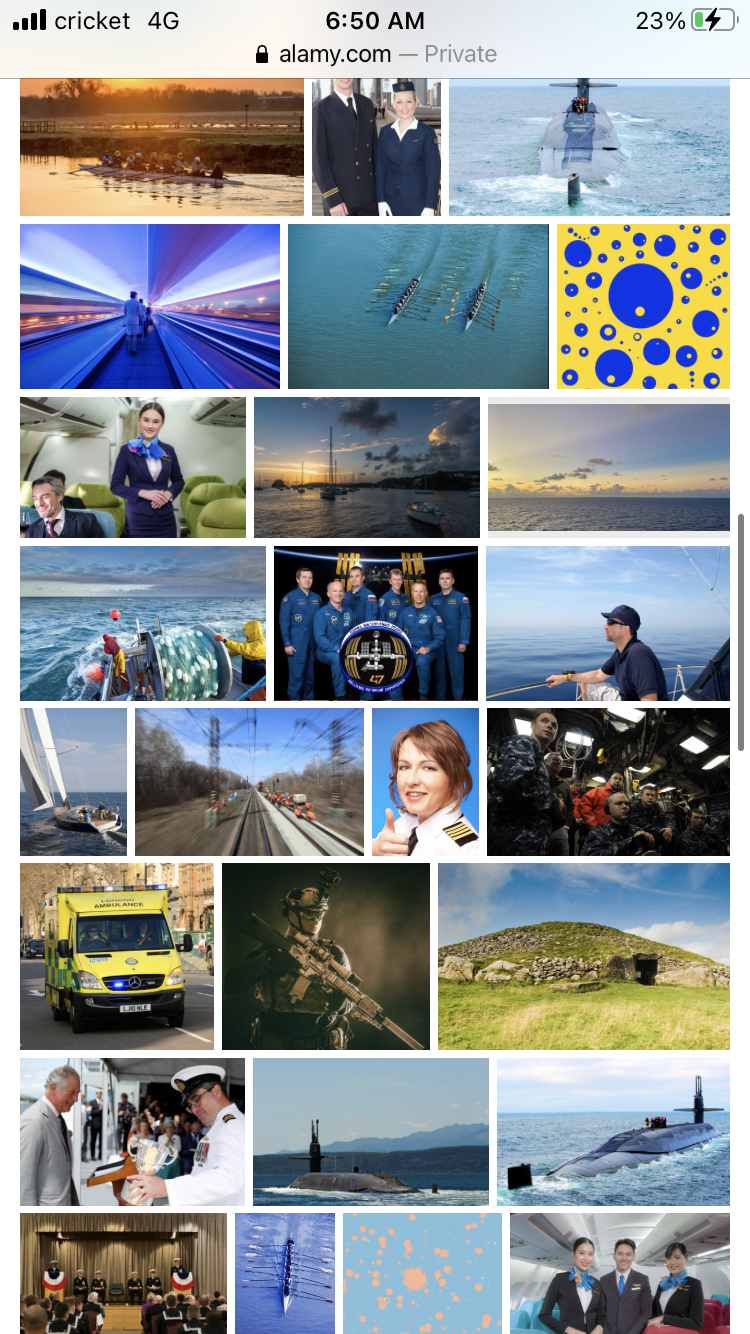Select the armed soldier with rifle image
The height and width of the screenshot is (1334, 750).
[x=326, y=956]
